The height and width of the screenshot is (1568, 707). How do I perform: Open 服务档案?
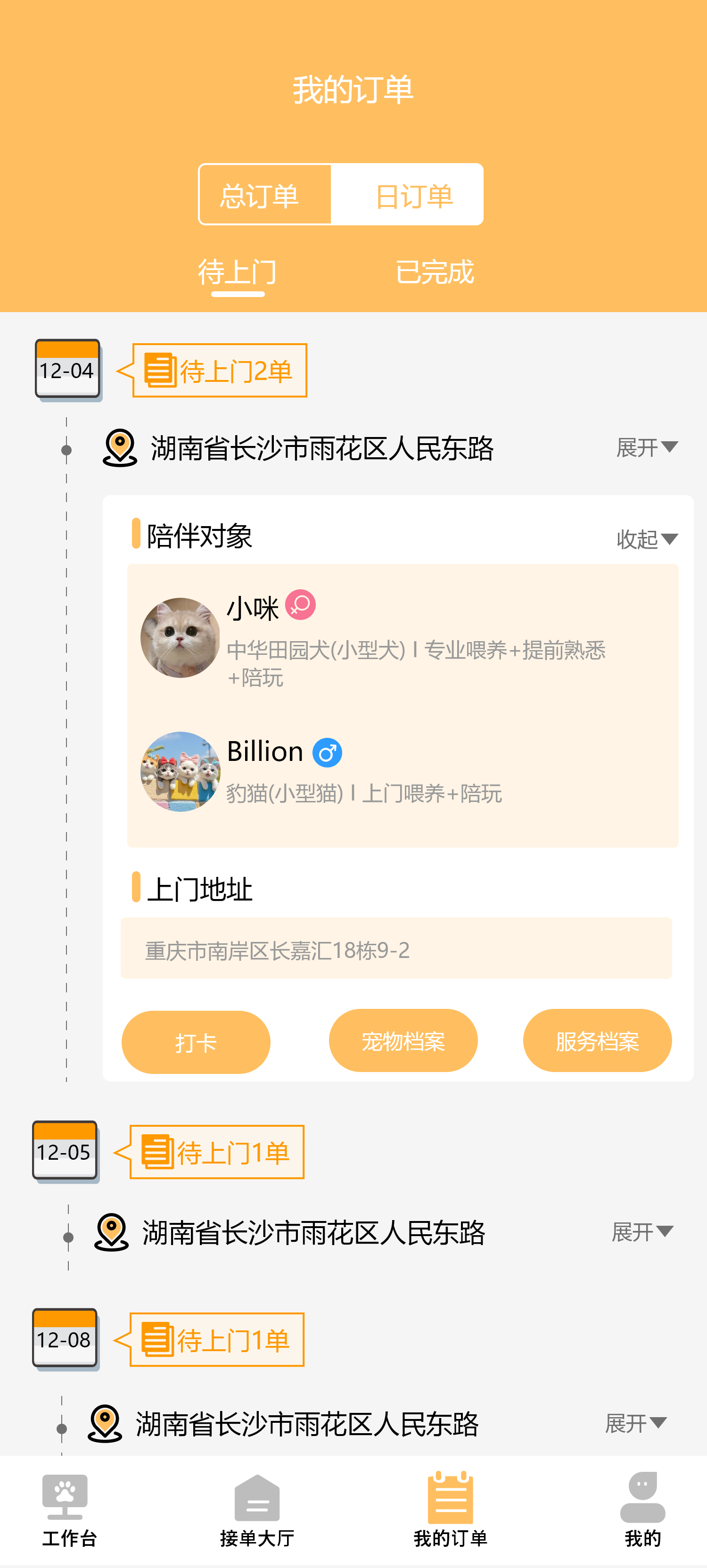click(x=597, y=1041)
